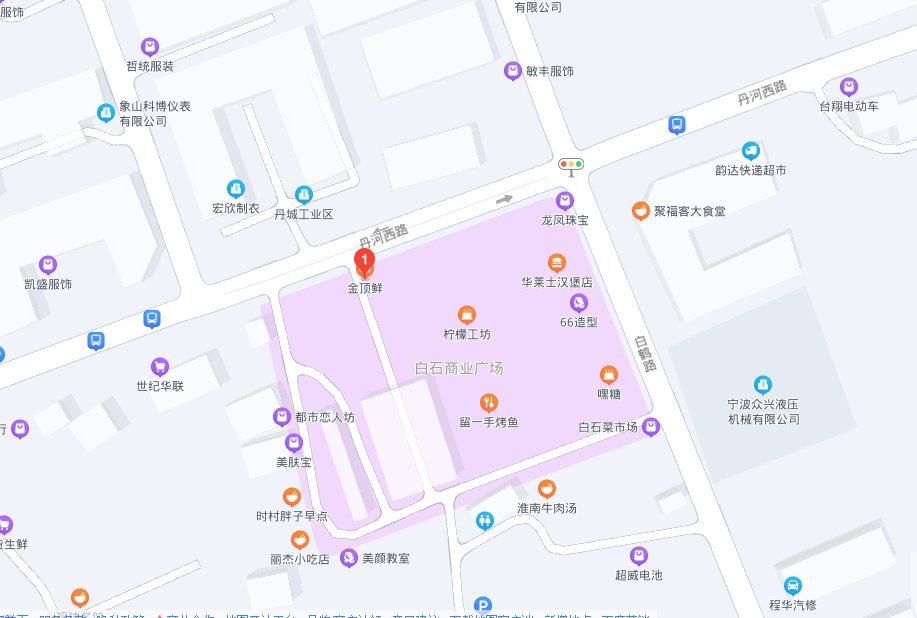Open the 哲统服装 marker

pyautogui.click(x=150, y=47)
